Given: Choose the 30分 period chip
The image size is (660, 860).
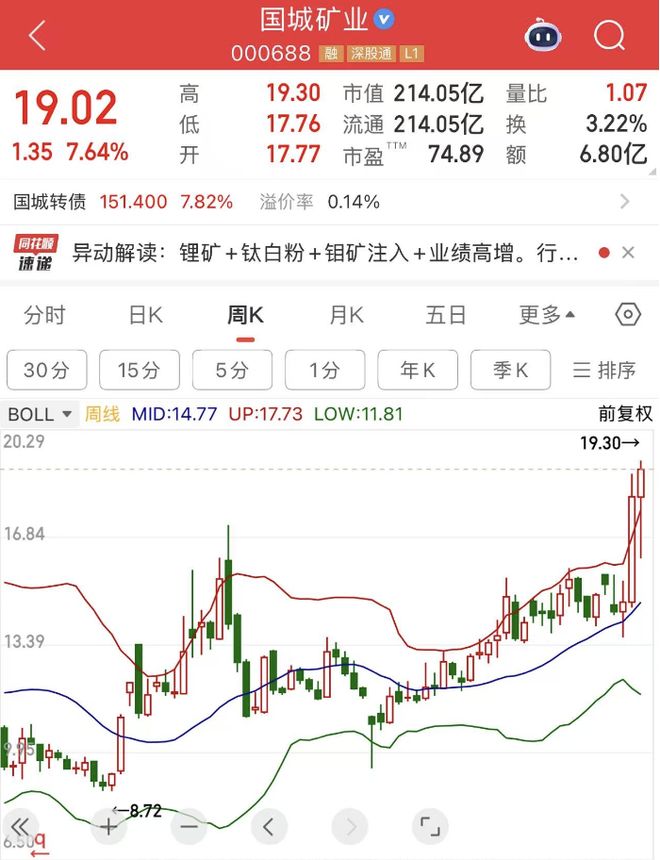Looking at the screenshot, I should pyautogui.click(x=46, y=370).
